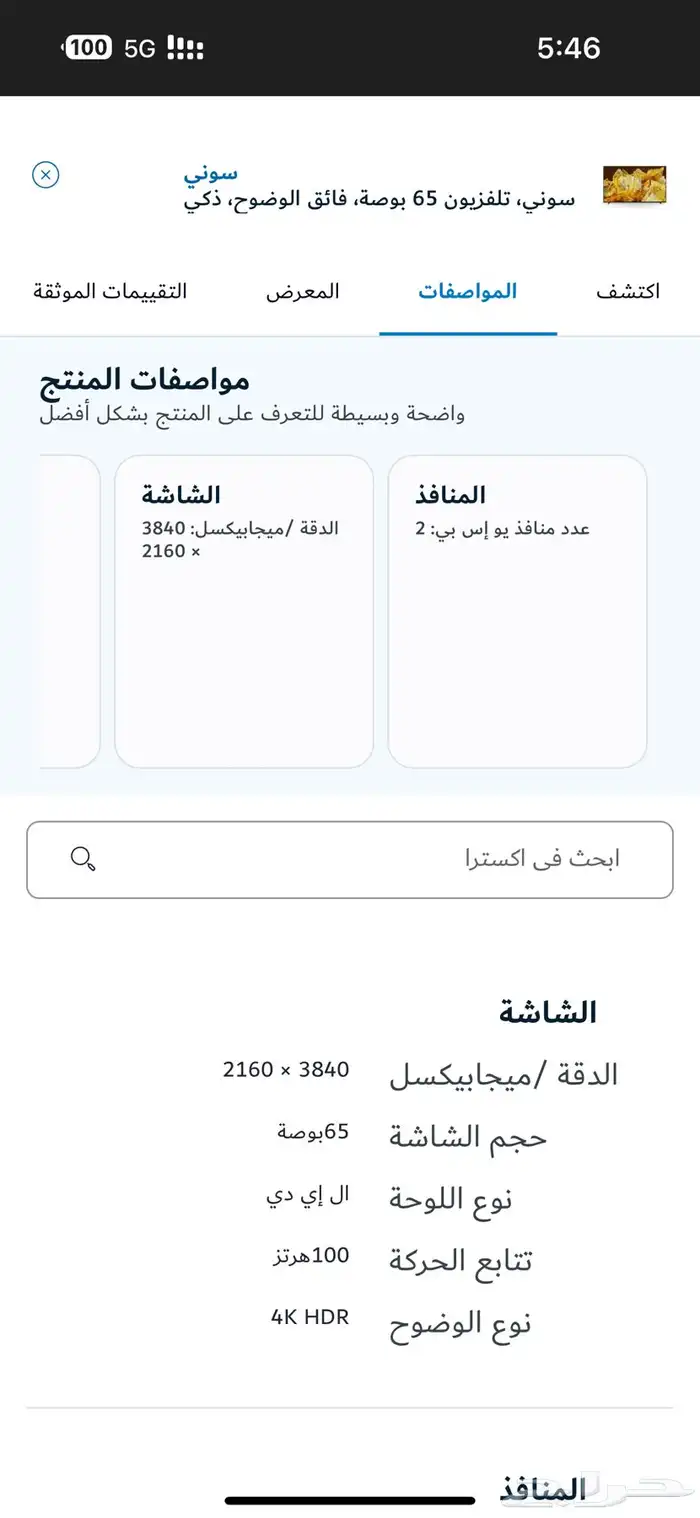Tap the Sony TV product thumbnail

[635, 186]
